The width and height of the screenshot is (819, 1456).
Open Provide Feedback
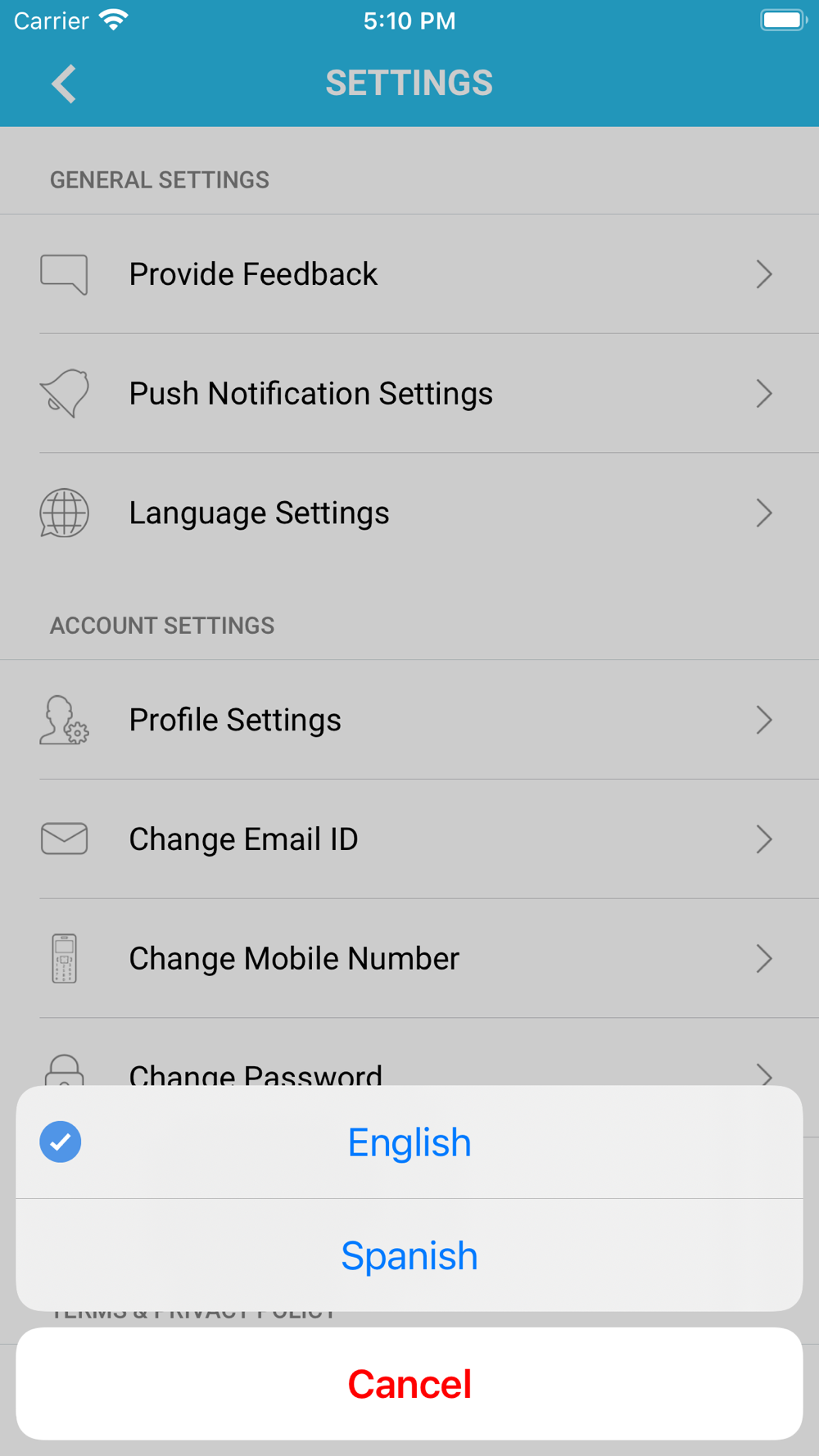coord(409,274)
